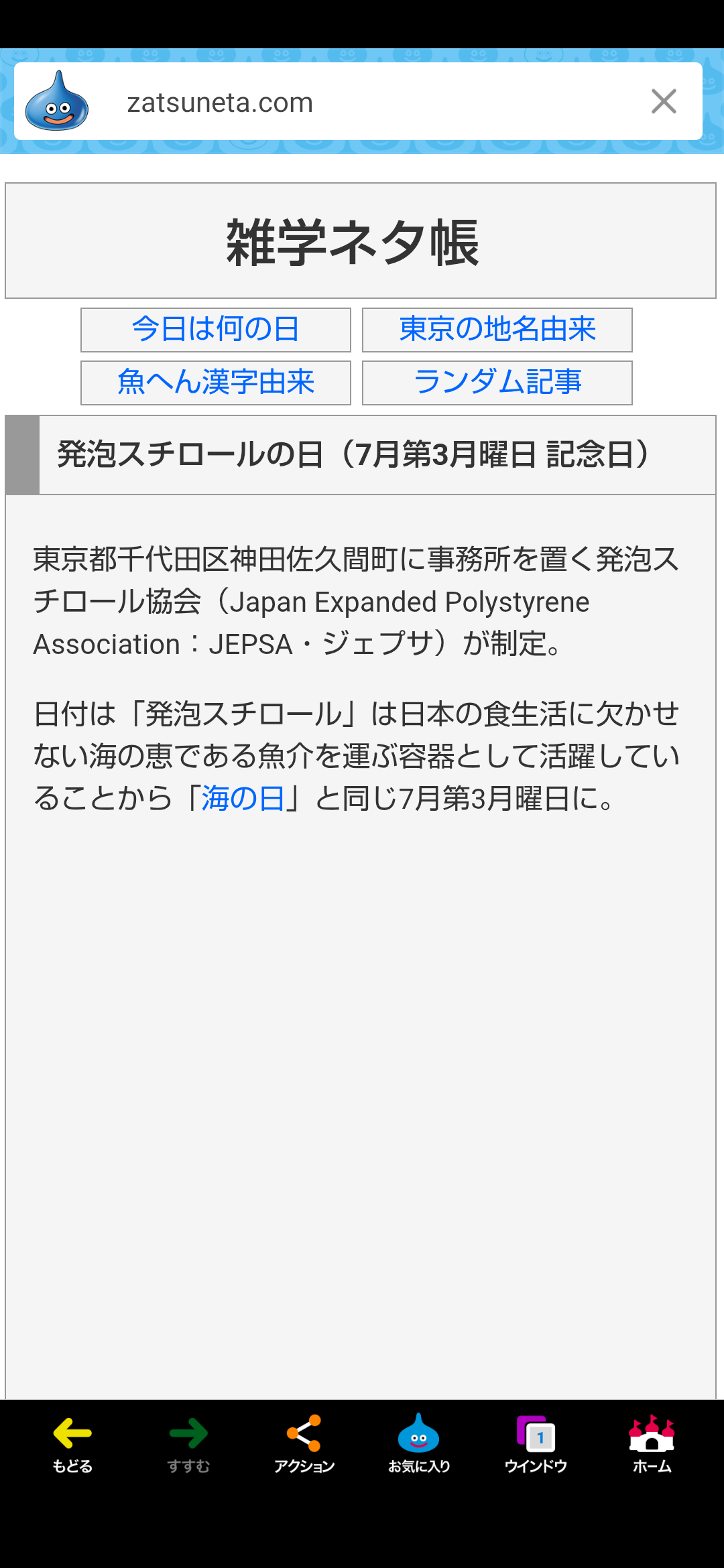Viewport: 724px width, 1568px height.
Task: Follow the 海の日 link in the text
Action: click(243, 798)
